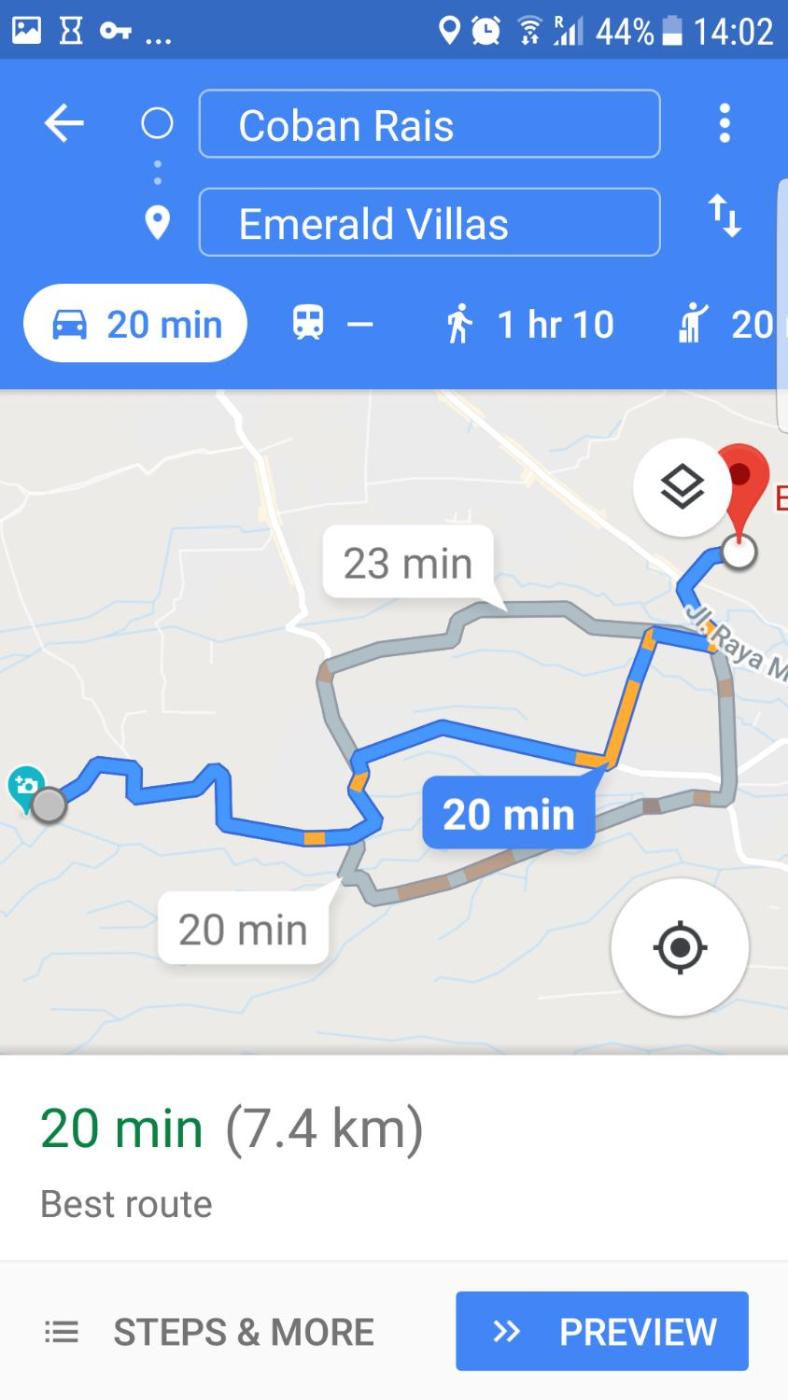Center map on my location
The width and height of the screenshot is (788, 1400).
(x=680, y=947)
